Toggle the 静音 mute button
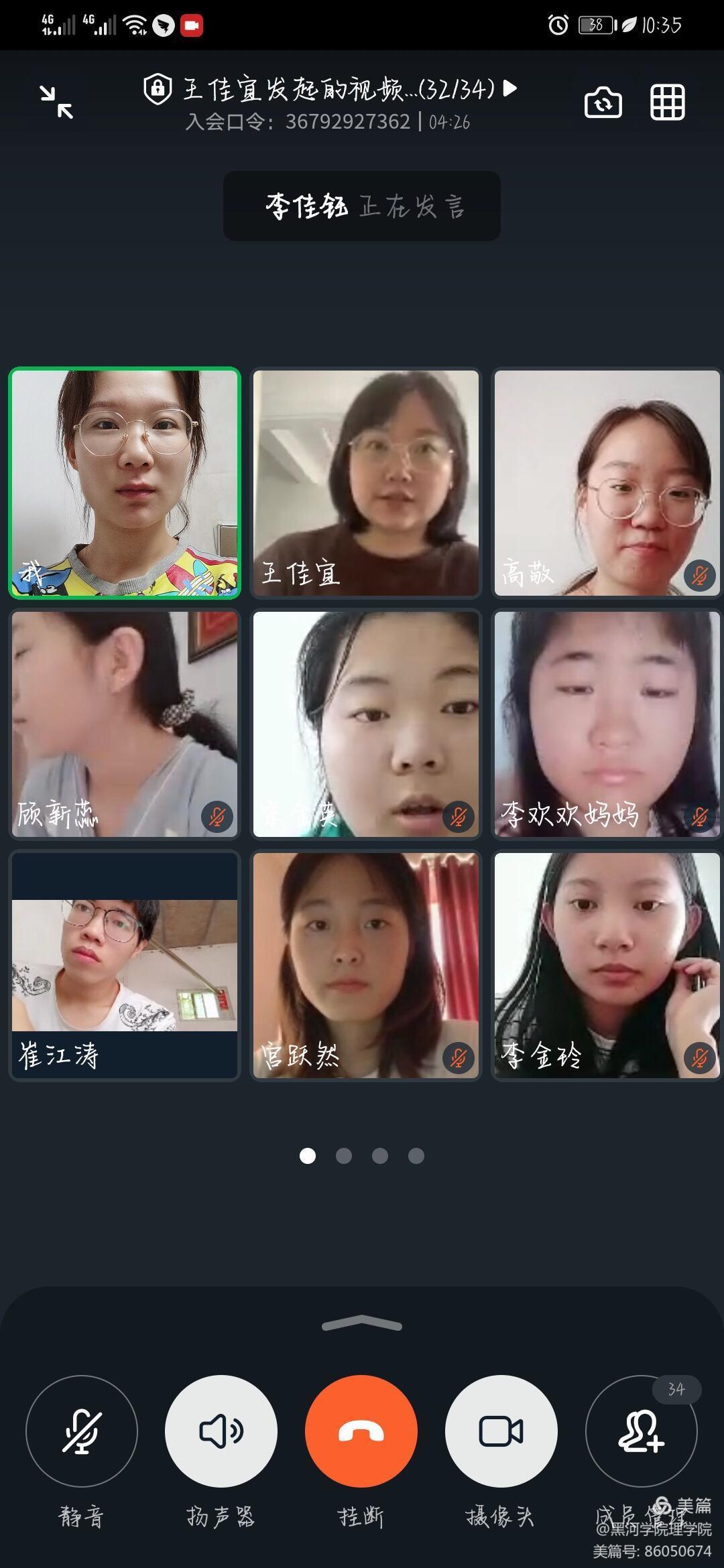724x1568 pixels. tap(82, 1431)
